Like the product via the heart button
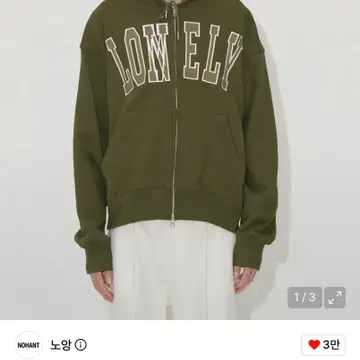This screenshot has width=360, height=360. pos(323,345)
